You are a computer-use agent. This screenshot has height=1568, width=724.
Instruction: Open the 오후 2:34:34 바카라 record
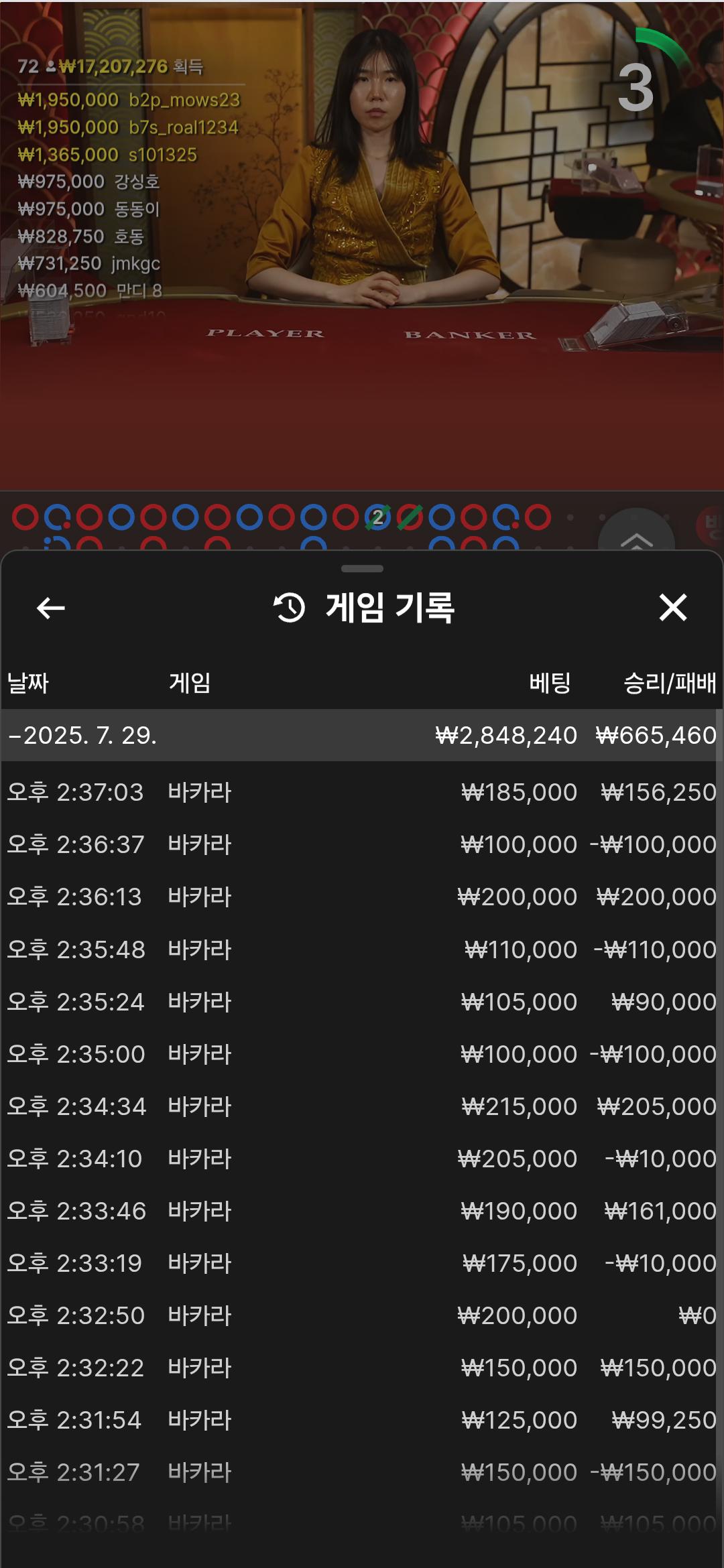[362, 1106]
